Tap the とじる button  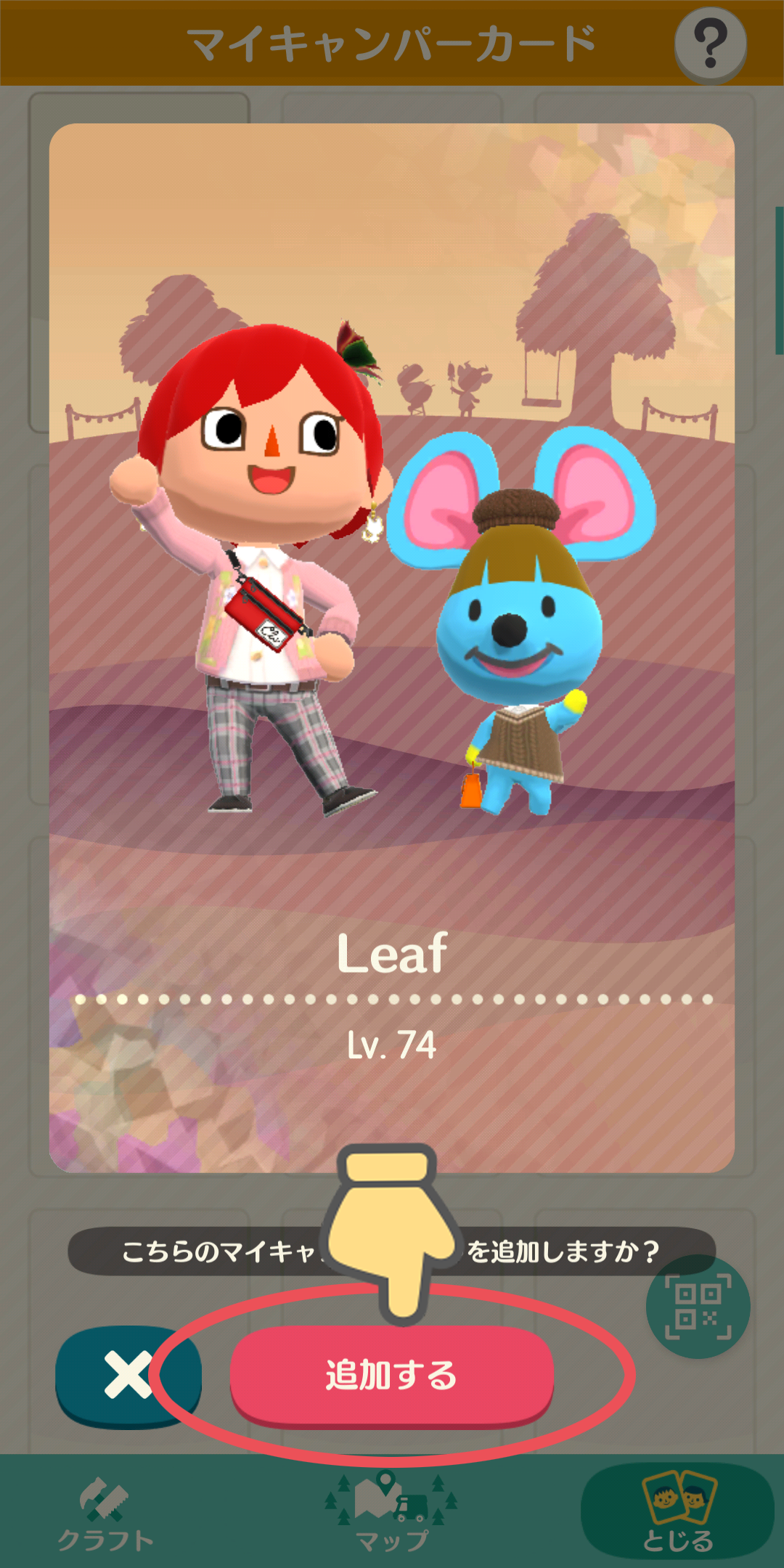point(678,1511)
